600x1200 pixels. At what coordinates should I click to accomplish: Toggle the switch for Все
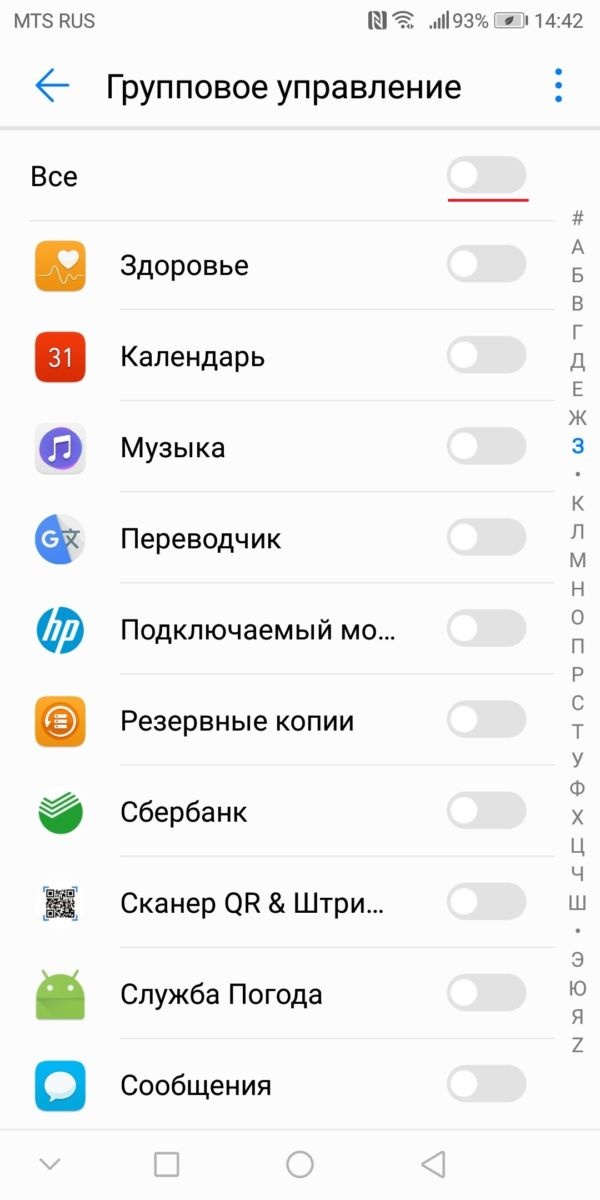[x=487, y=176]
